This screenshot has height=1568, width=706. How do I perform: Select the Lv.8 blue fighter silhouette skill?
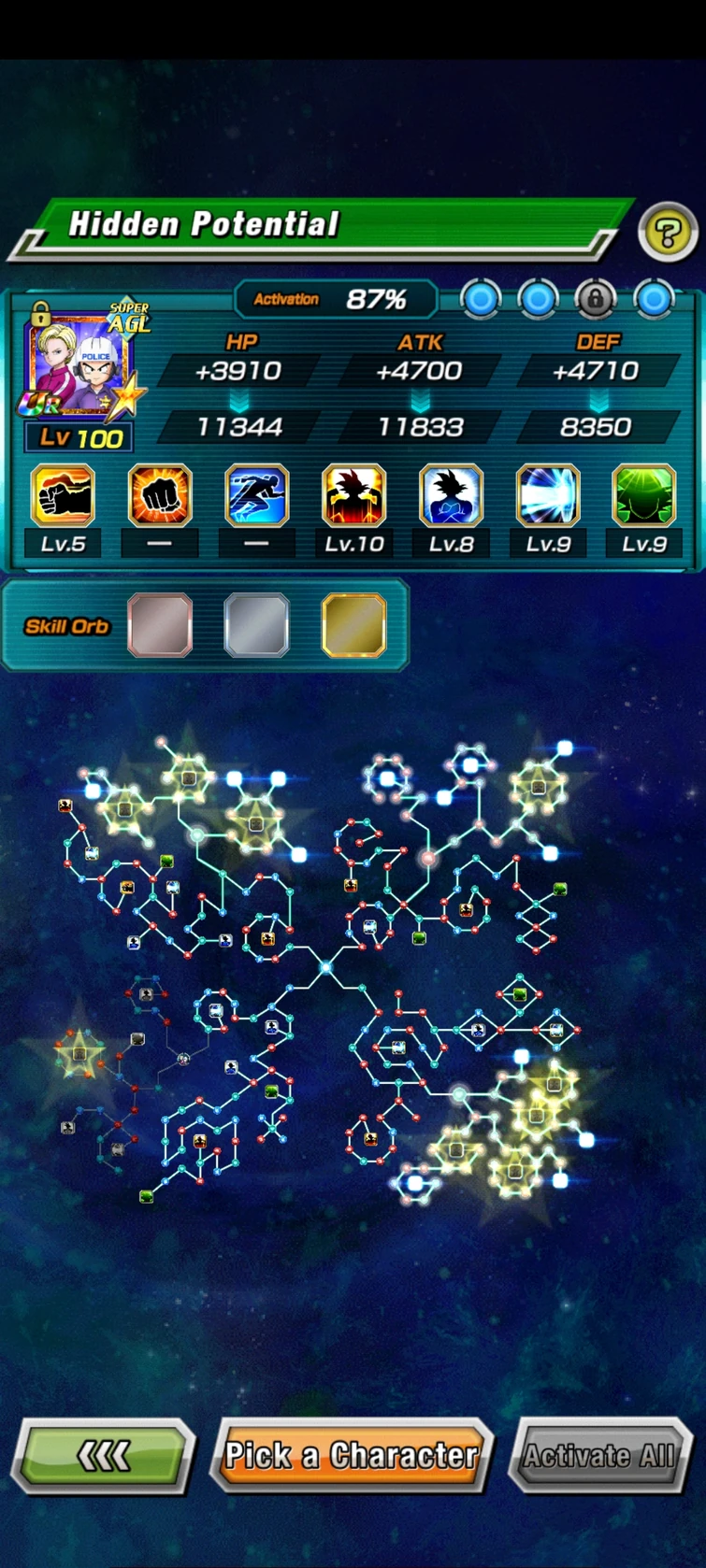tap(451, 496)
